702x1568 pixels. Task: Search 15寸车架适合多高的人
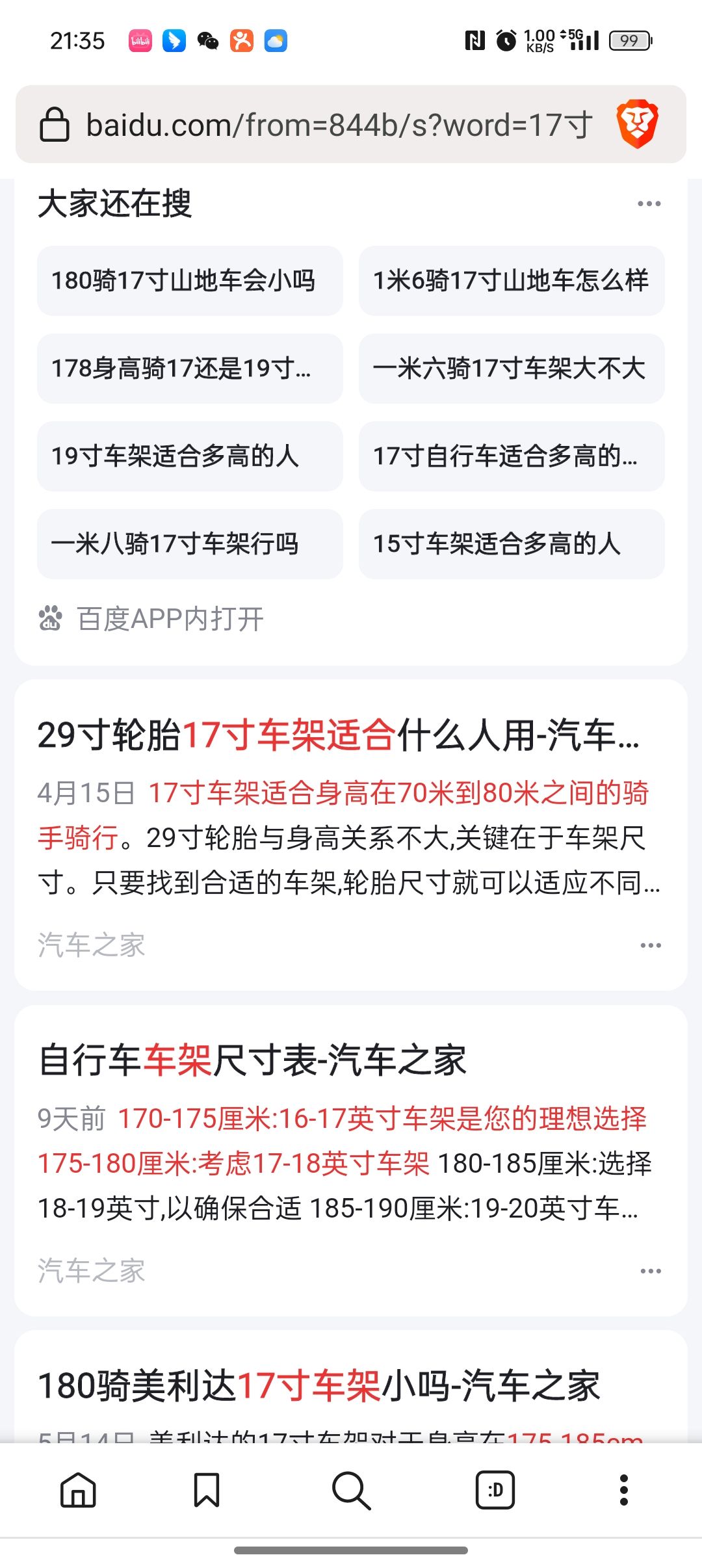pos(512,544)
